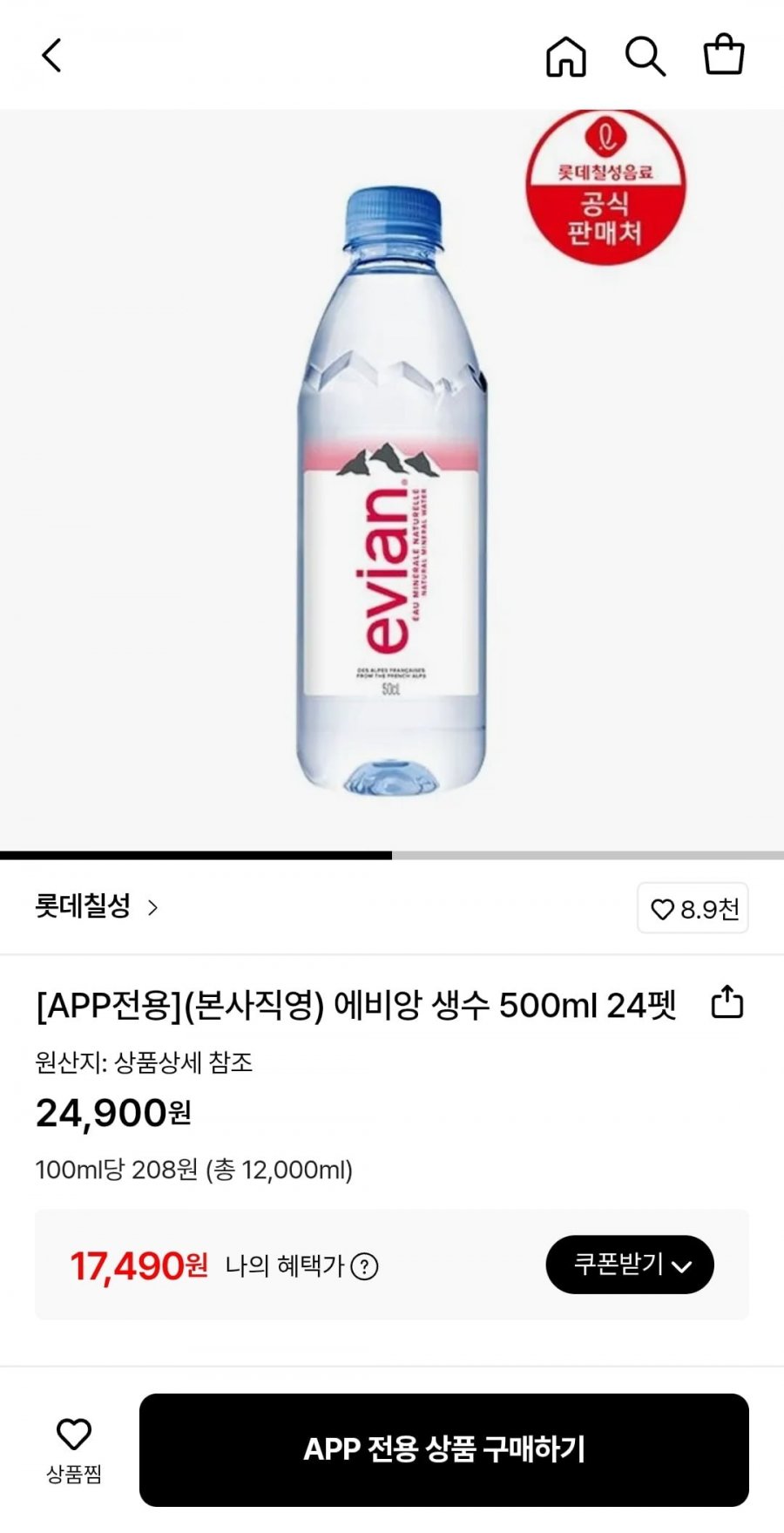Share the 에비앙 생수 product
Viewport: 784px width, 1533px height.
pyautogui.click(x=727, y=1002)
